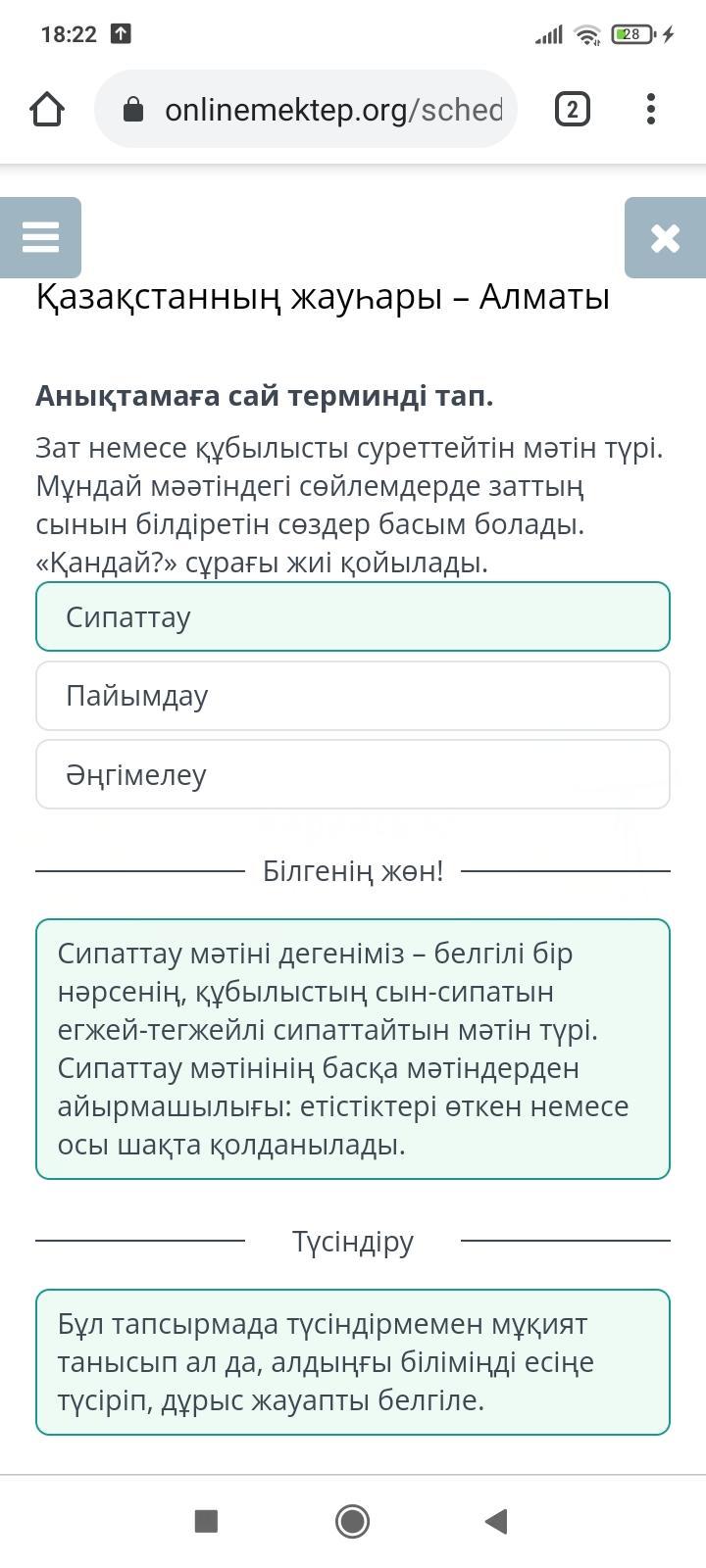The height and width of the screenshot is (1568, 706).
Task: Go to home via system home button
Action: (x=353, y=1521)
